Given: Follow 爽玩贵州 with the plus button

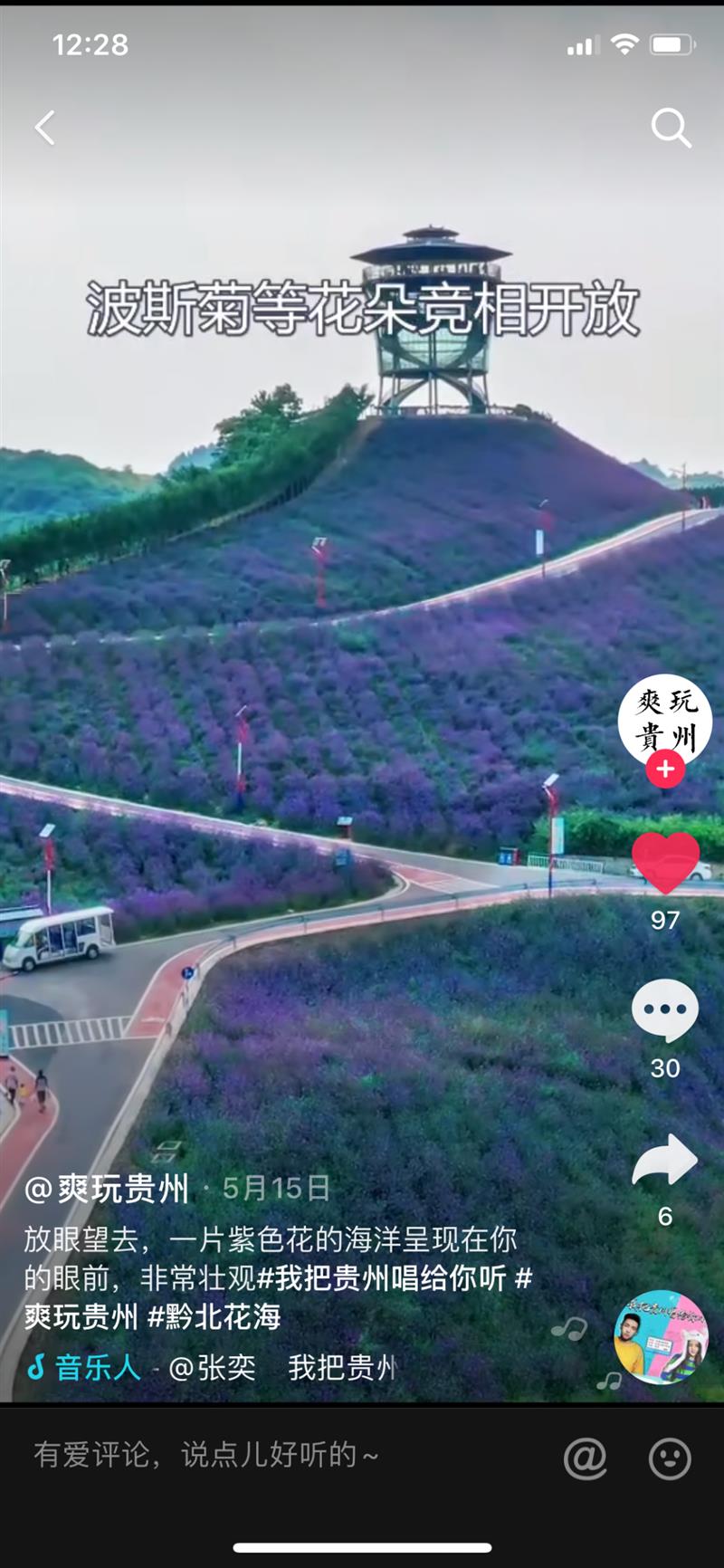Looking at the screenshot, I should (665, 770).
